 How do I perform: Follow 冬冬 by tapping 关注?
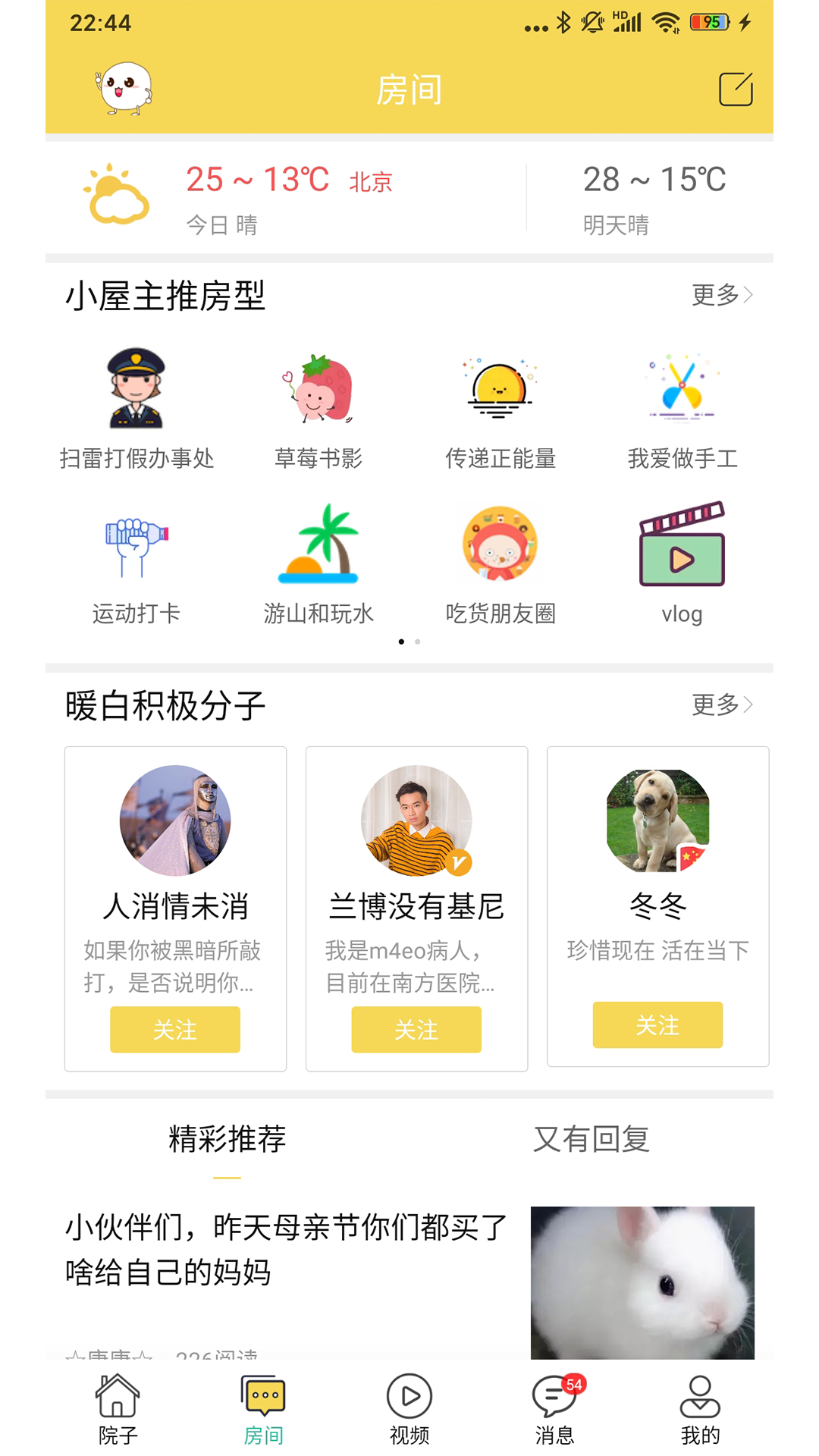tap(657, 1025)
